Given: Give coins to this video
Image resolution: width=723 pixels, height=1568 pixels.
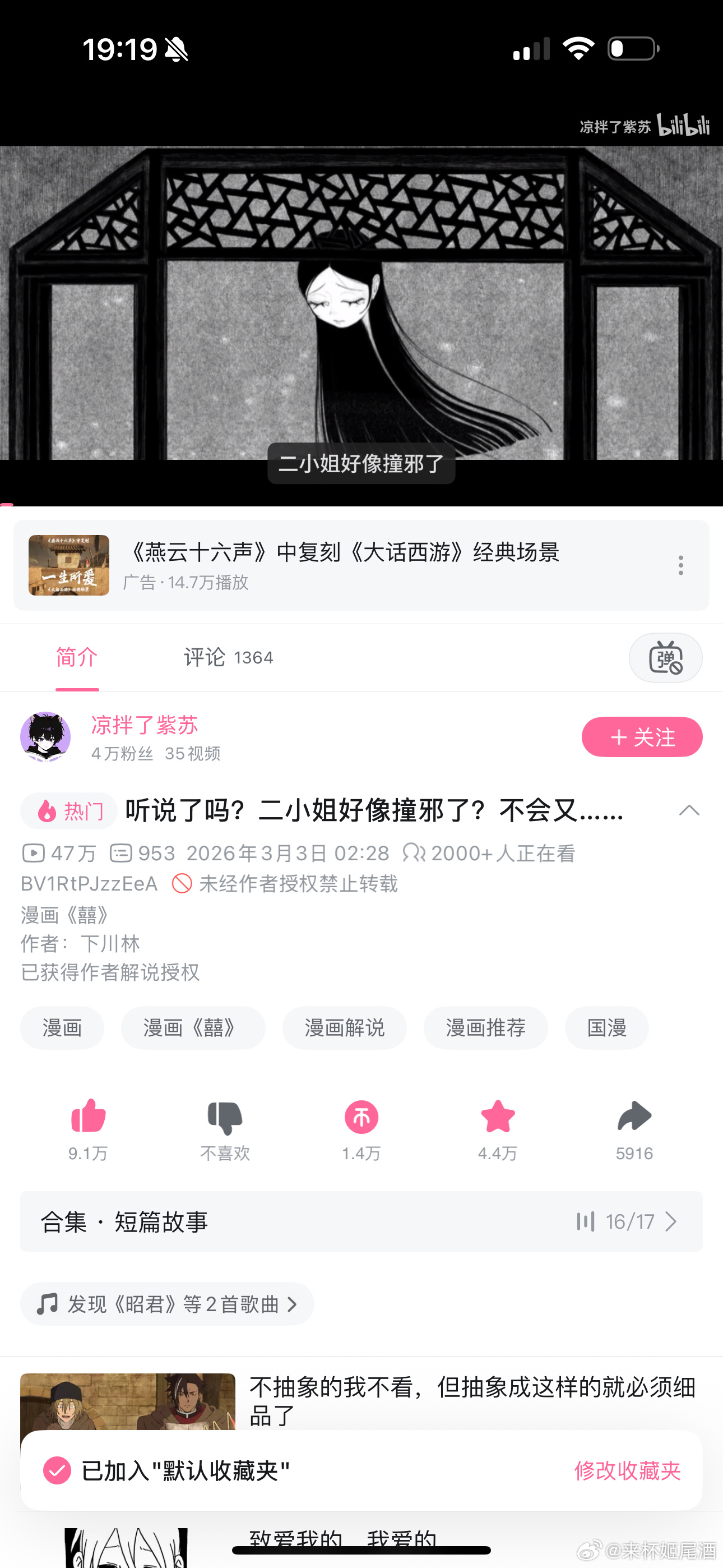Looking at the screenshot, I should 361,1118.
